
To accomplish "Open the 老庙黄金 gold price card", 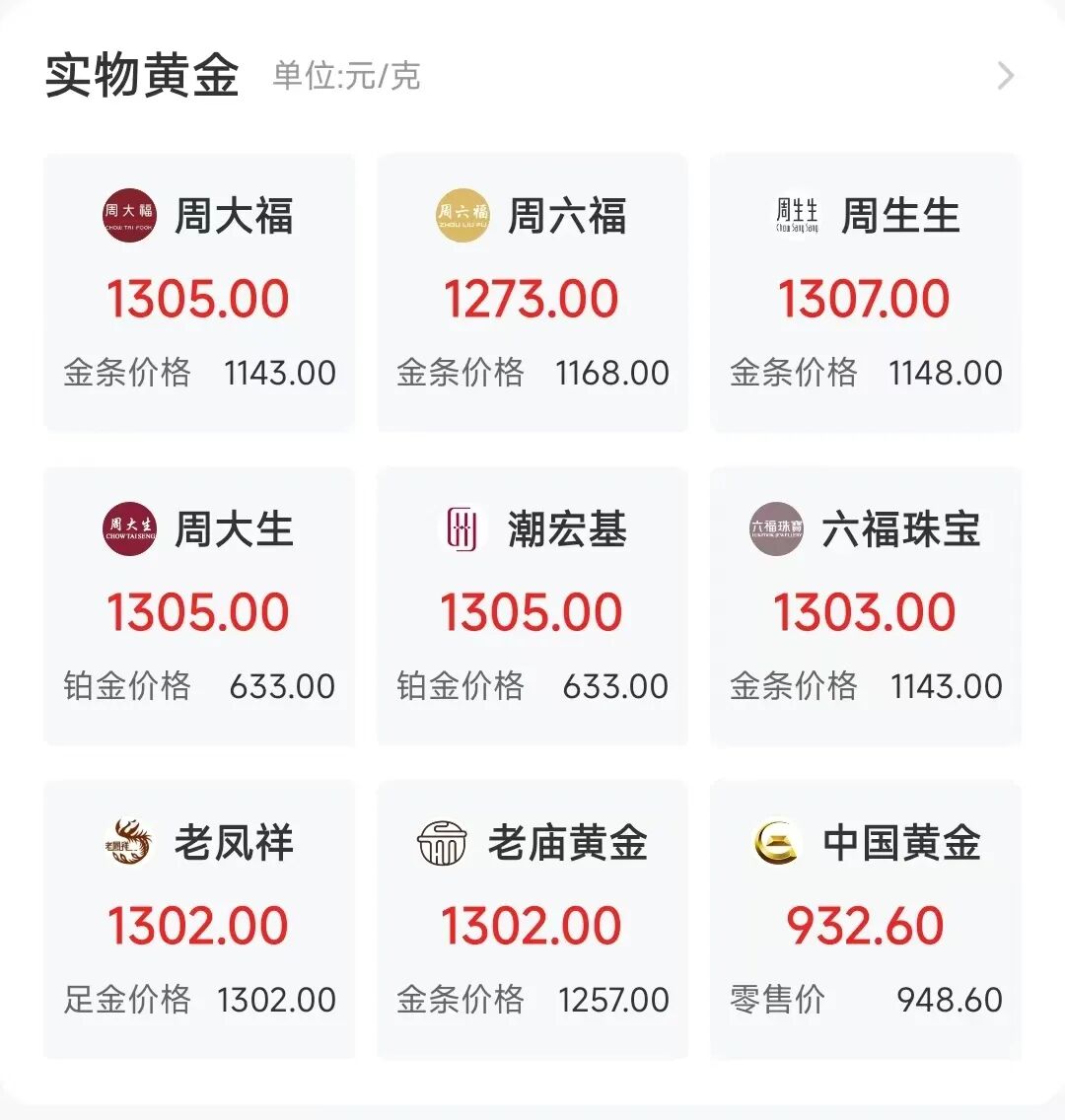I will [532, 919].
